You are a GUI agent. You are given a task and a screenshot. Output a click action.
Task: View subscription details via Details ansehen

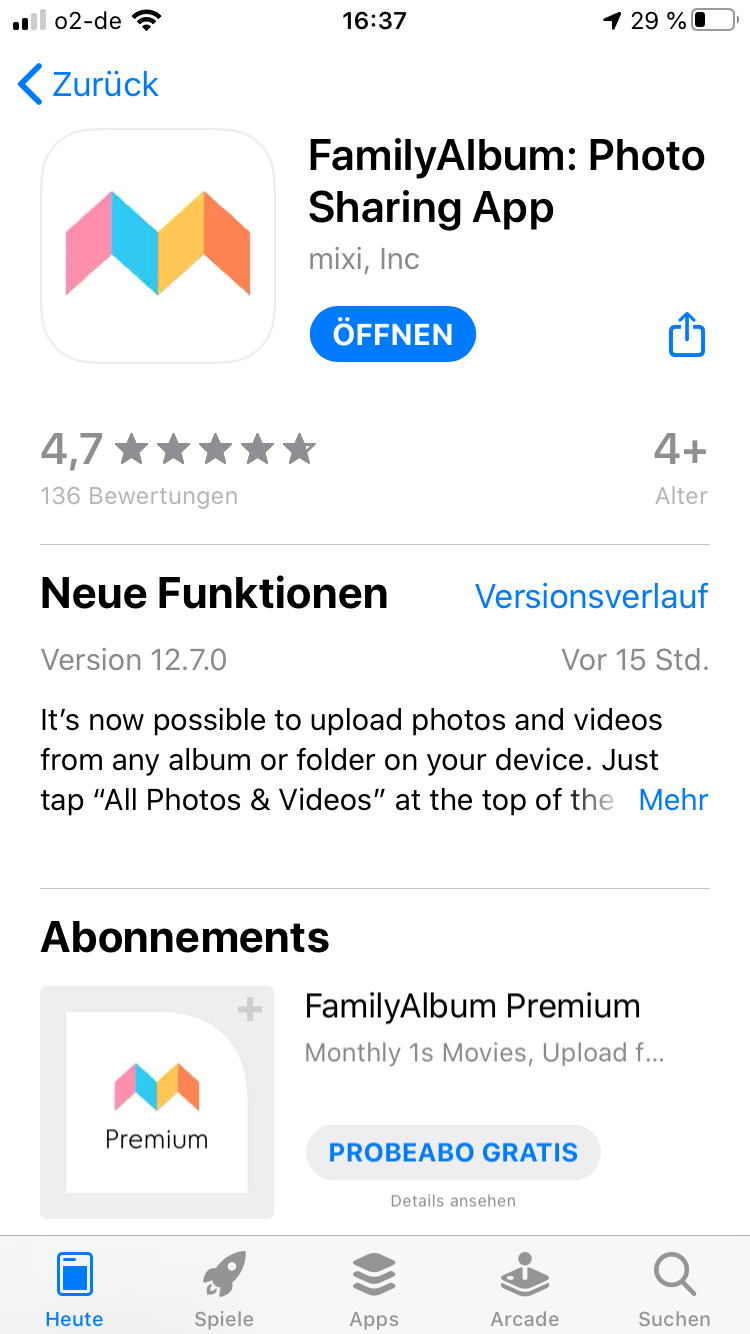point(453,1201)
